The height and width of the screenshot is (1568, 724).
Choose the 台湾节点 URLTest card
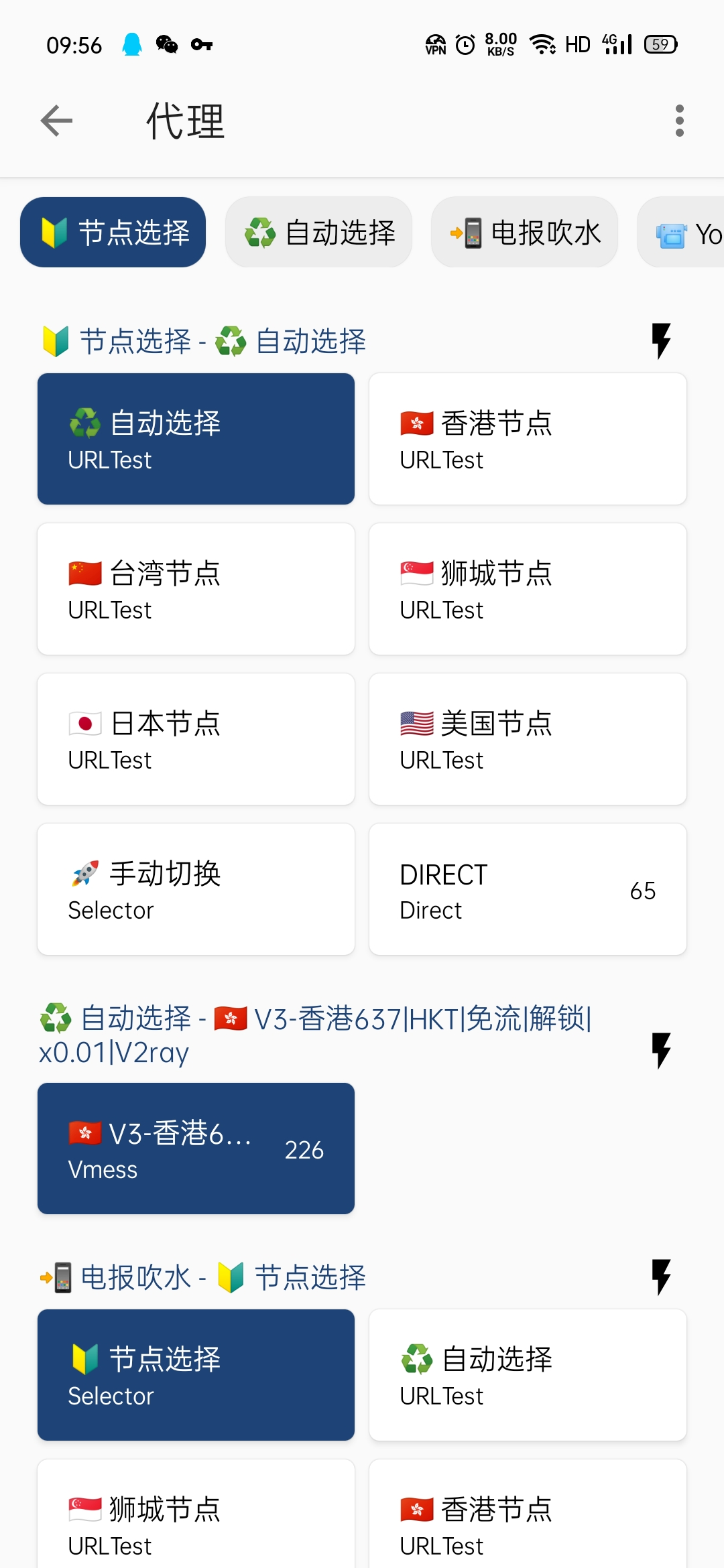(196, 589)
